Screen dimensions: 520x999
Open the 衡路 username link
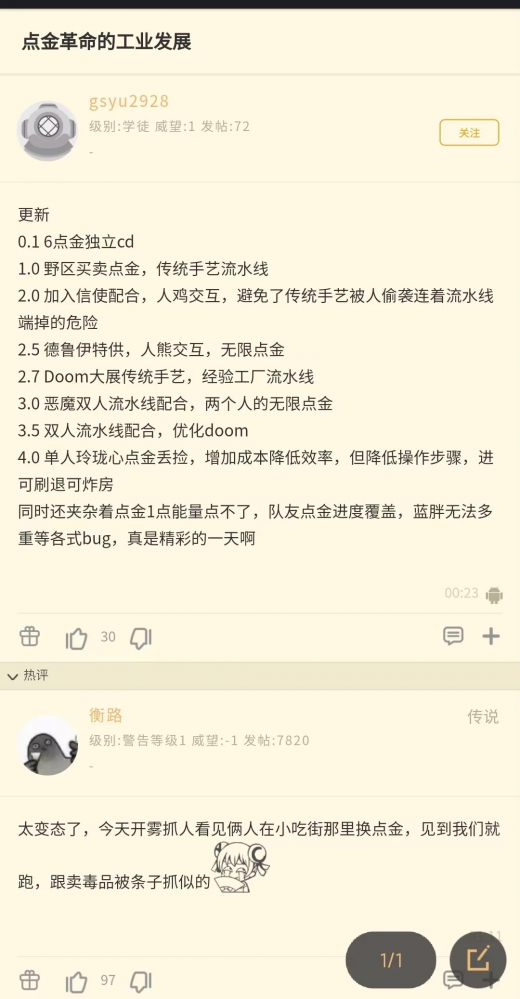point(106,715)
